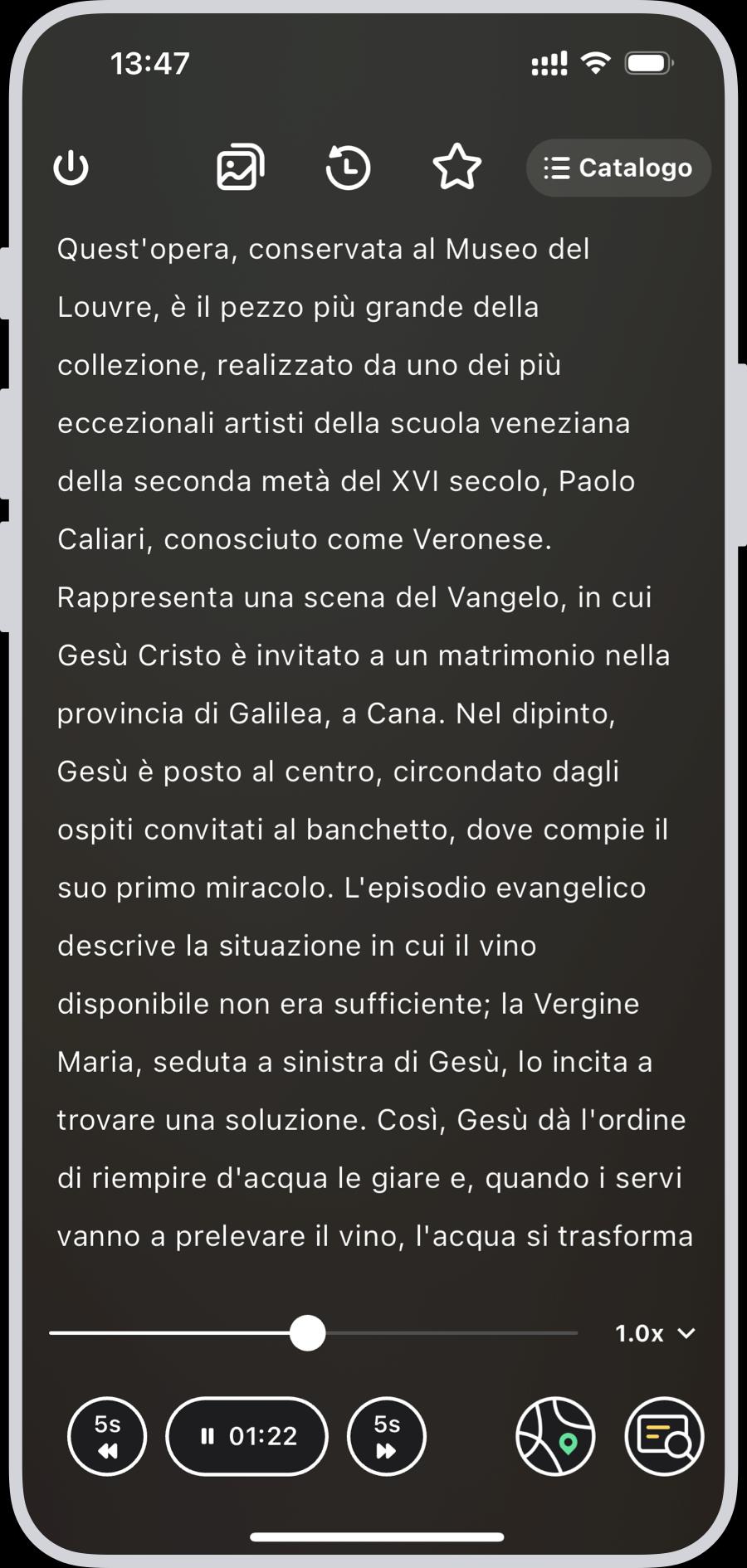
Task: Open the map location button
Action: [555, 1436]
